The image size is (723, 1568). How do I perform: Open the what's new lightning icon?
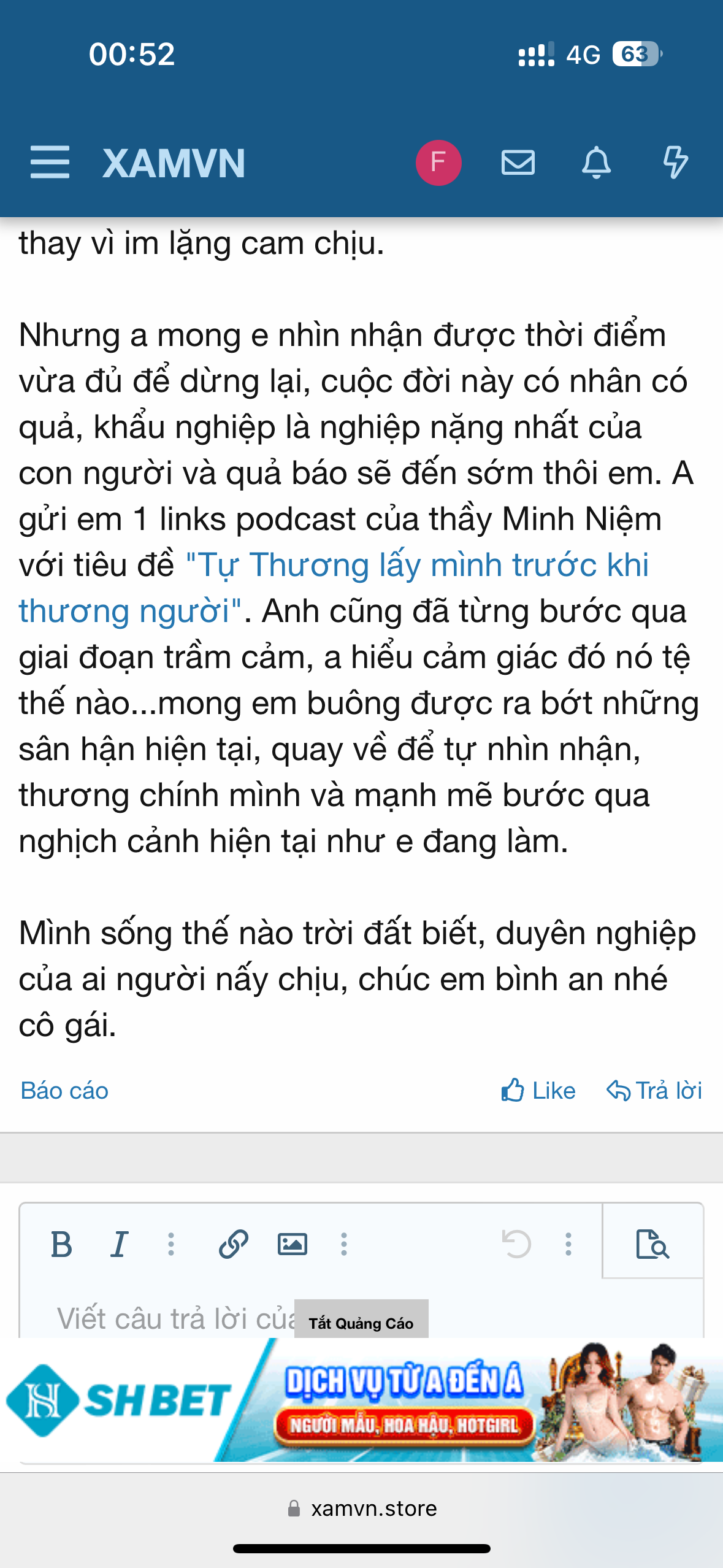pos(675,163)
